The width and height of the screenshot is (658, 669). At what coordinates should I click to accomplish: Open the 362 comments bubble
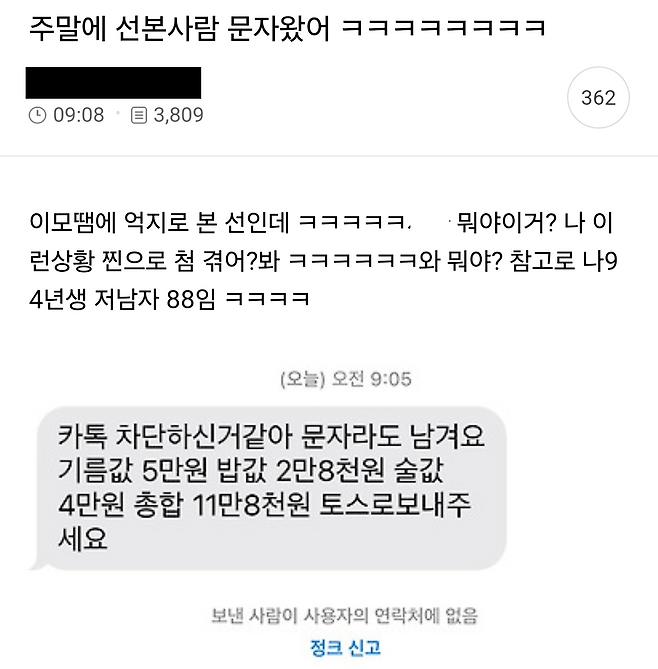tap(598, 98)
